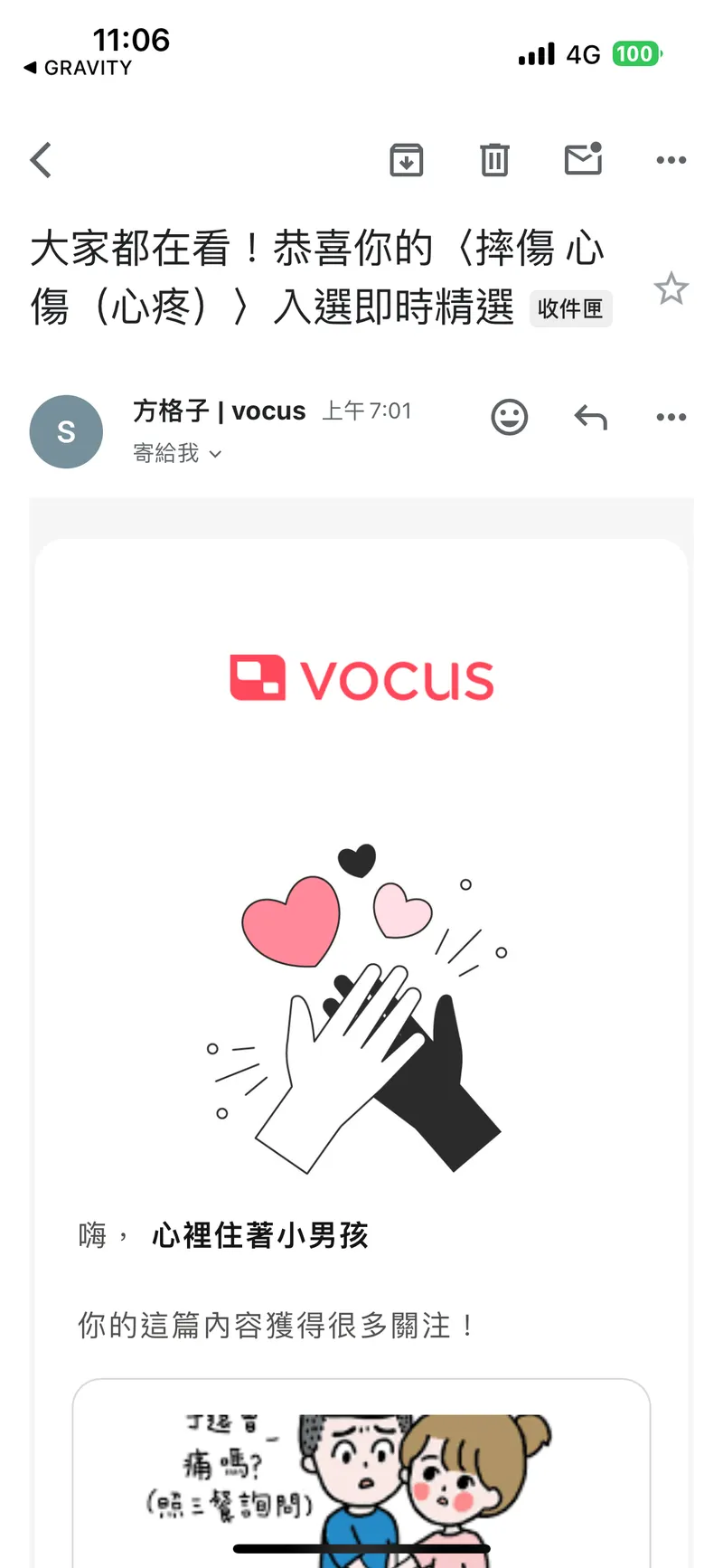Star this email
723x1568 pixels.
[x=671, y=289]
